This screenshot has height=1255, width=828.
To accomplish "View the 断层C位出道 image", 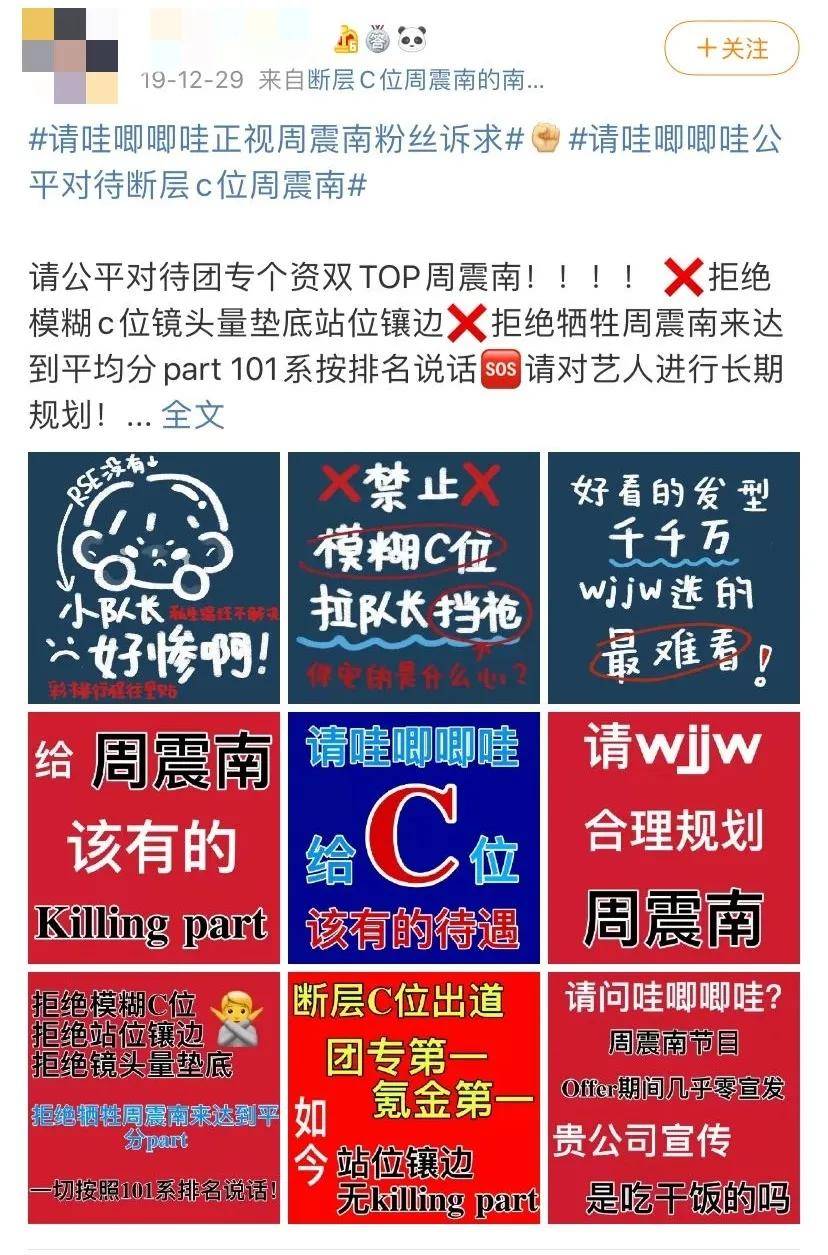I will click(413, 1097).
